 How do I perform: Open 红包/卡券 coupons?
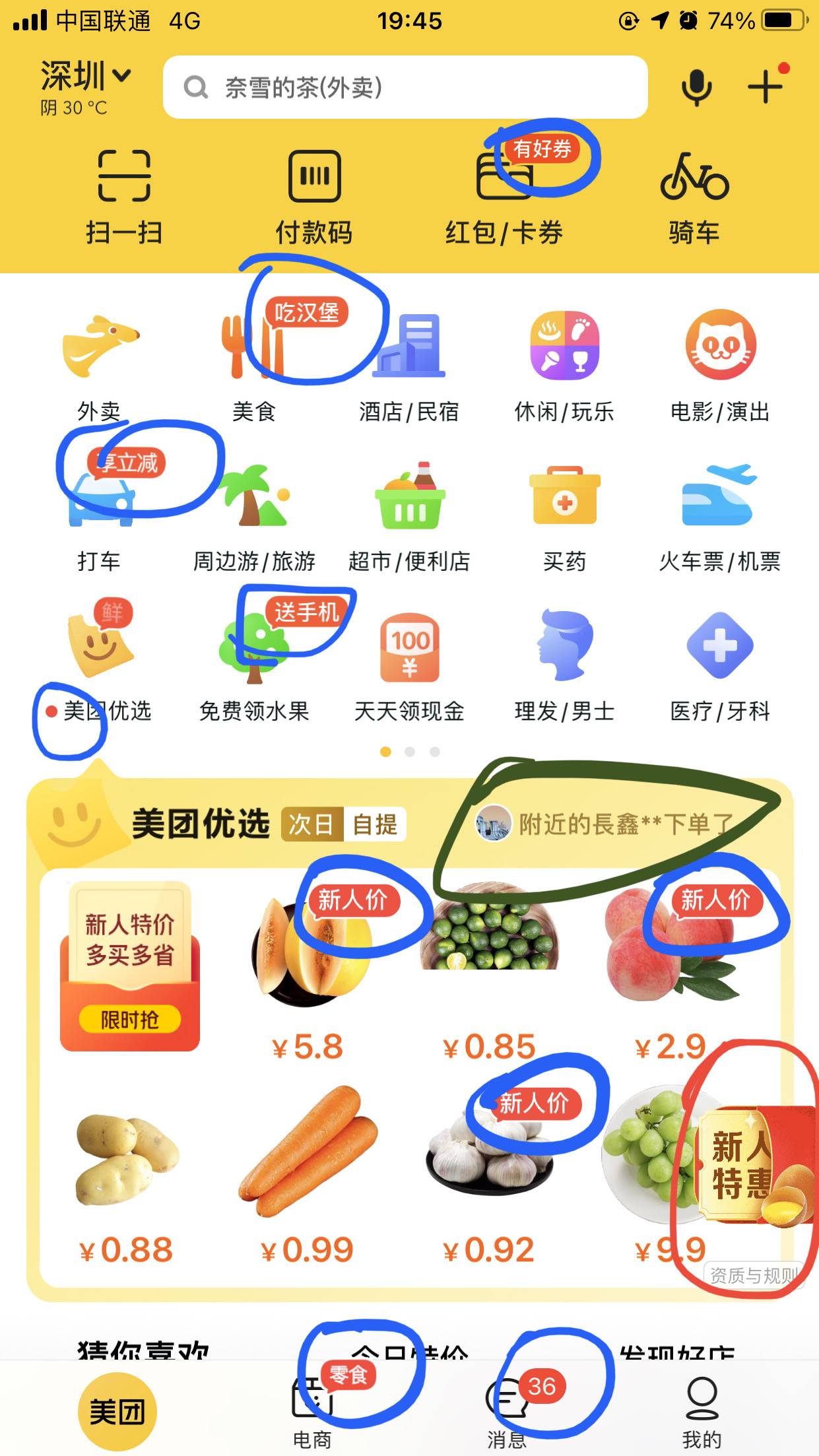coord(504,195)
